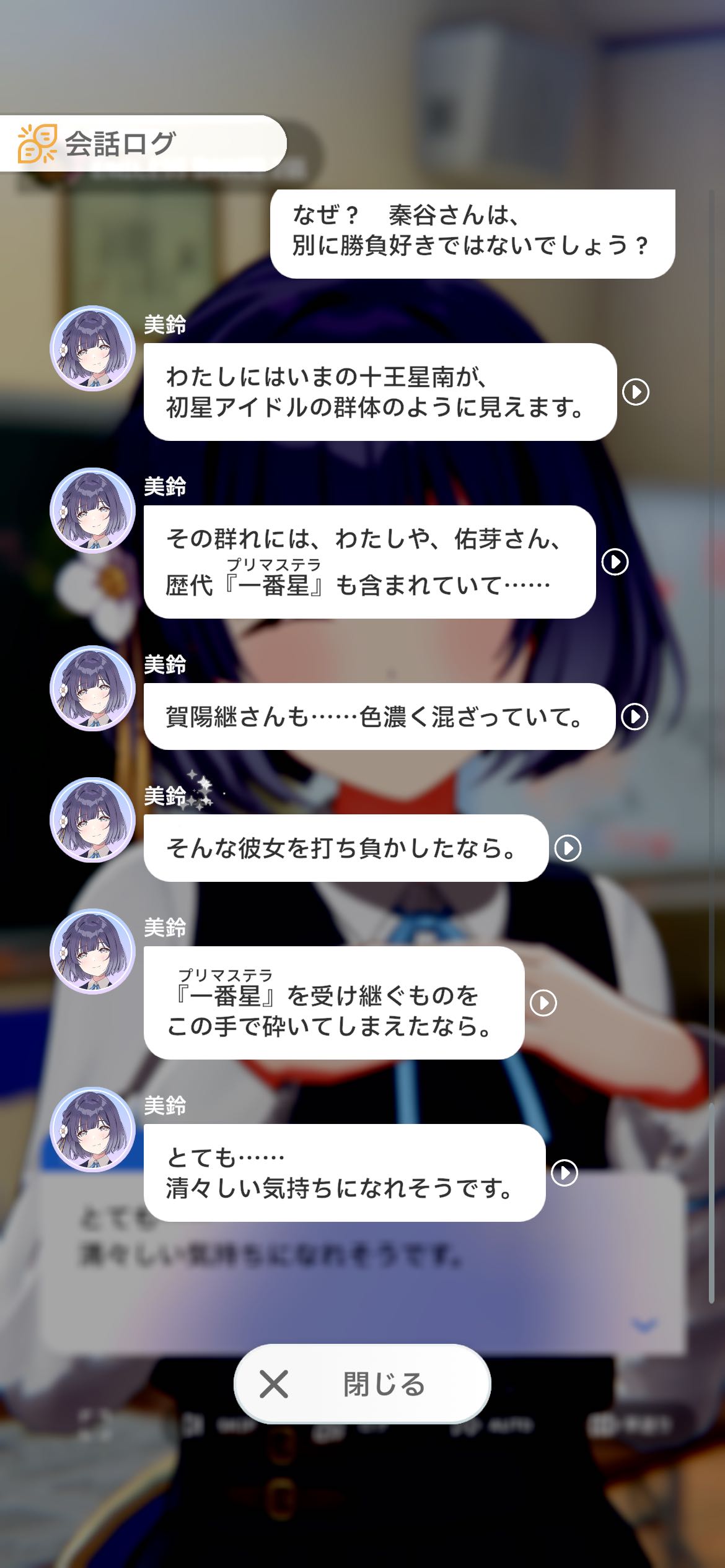725x1568 pixels.
Task: Play voice for line そんな彼女を打ち負かしたなら
Action: 568,848
